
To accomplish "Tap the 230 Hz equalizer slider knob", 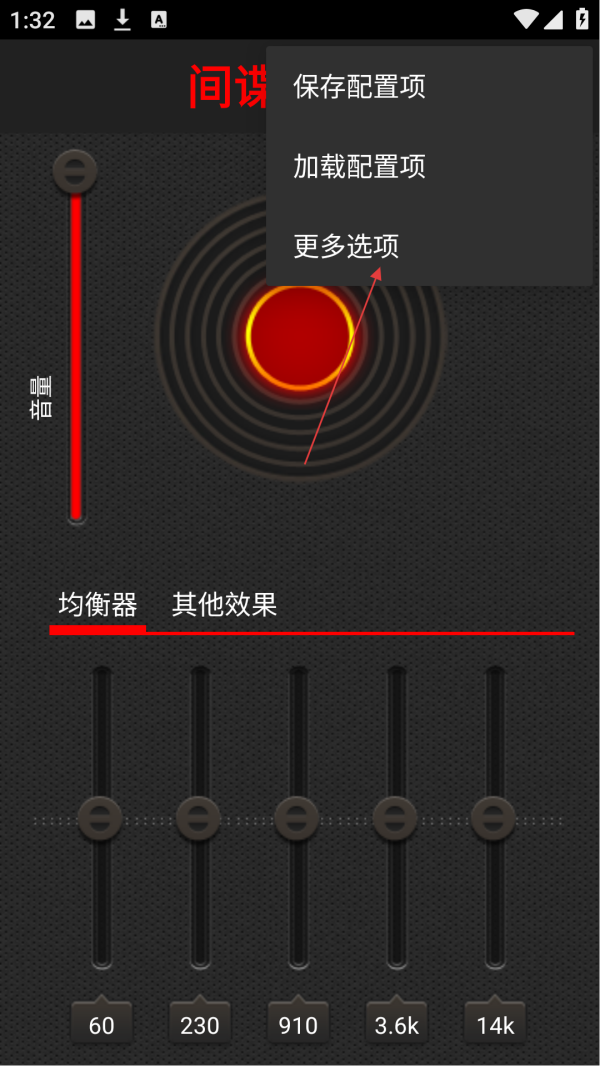I will coord(198,818).
